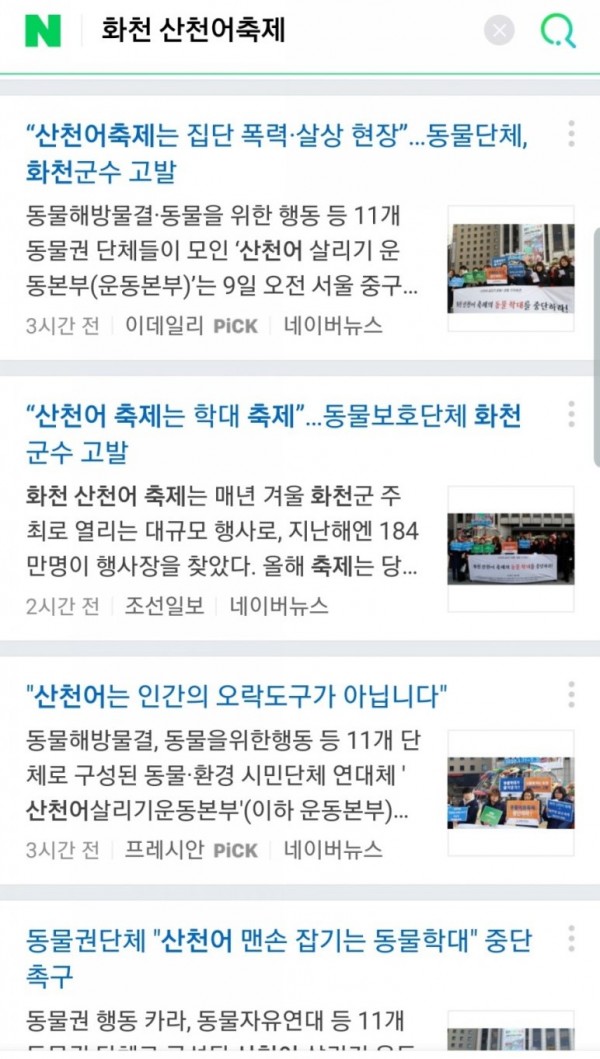
Task: Open 네이버뉴스 link under the 조선일보 article
Action: click(279, 606)
